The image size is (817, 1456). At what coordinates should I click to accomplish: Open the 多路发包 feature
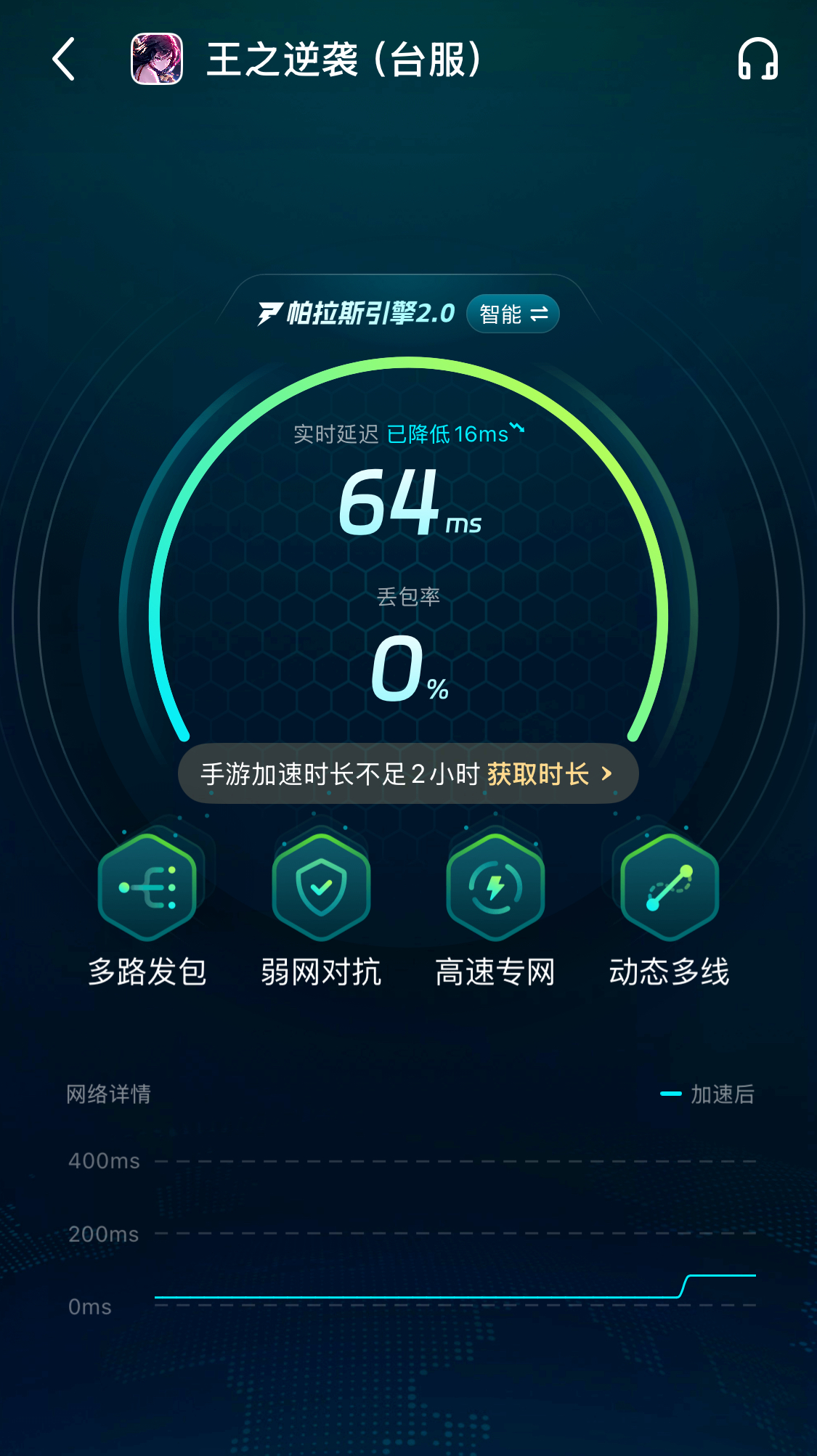[147, 887]
